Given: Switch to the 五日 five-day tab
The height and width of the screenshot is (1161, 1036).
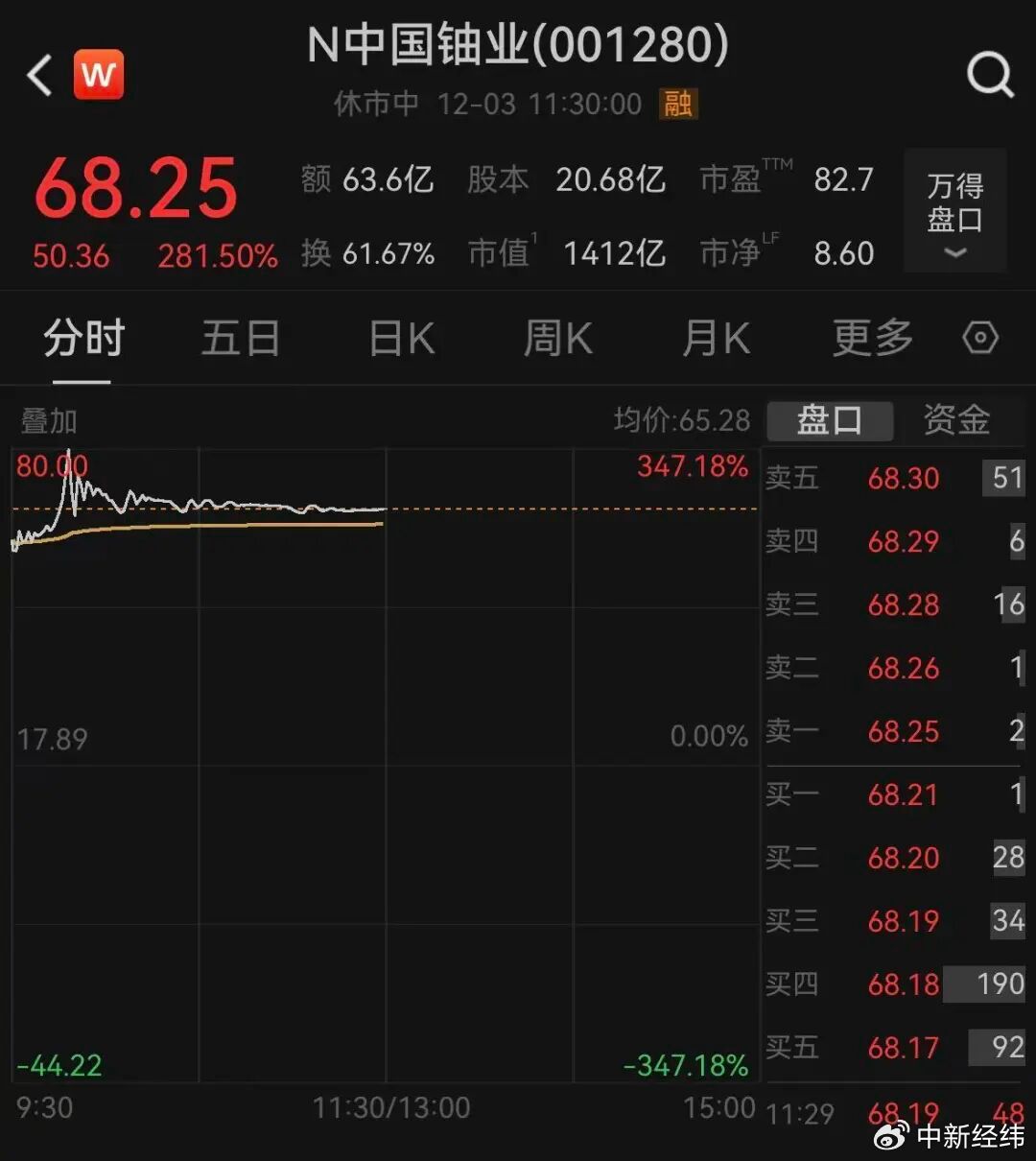Looking at the screenshot, I should coord(241,338).
